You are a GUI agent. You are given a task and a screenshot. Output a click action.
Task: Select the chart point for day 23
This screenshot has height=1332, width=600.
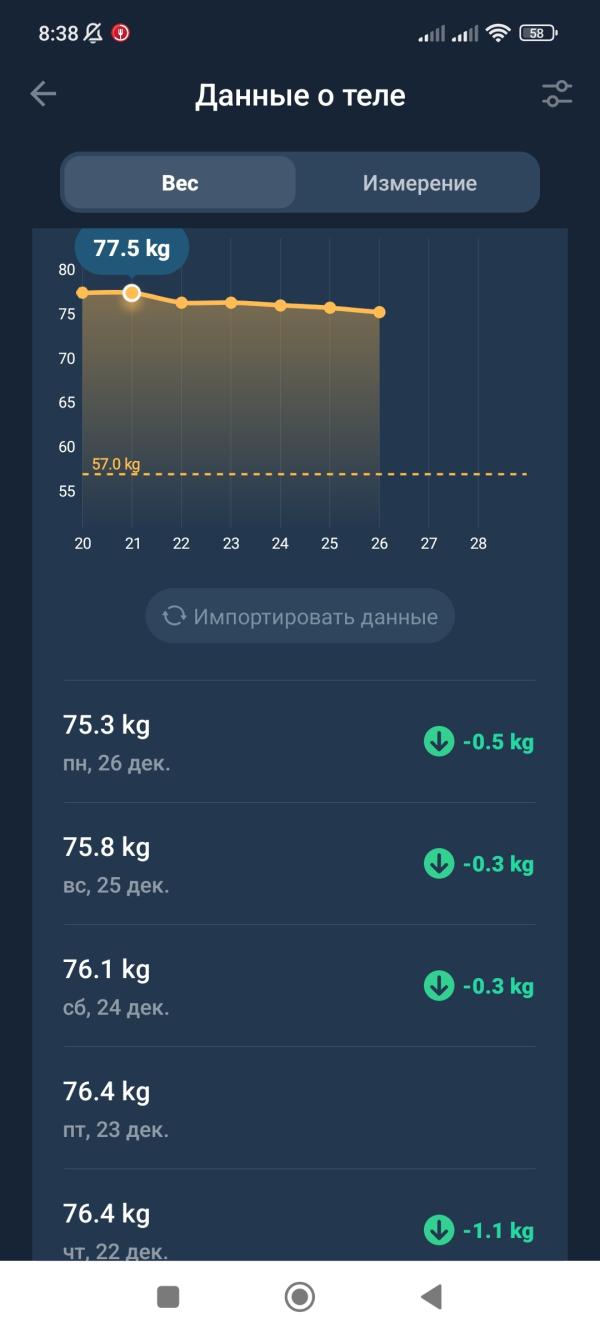[x=231, y=302]
